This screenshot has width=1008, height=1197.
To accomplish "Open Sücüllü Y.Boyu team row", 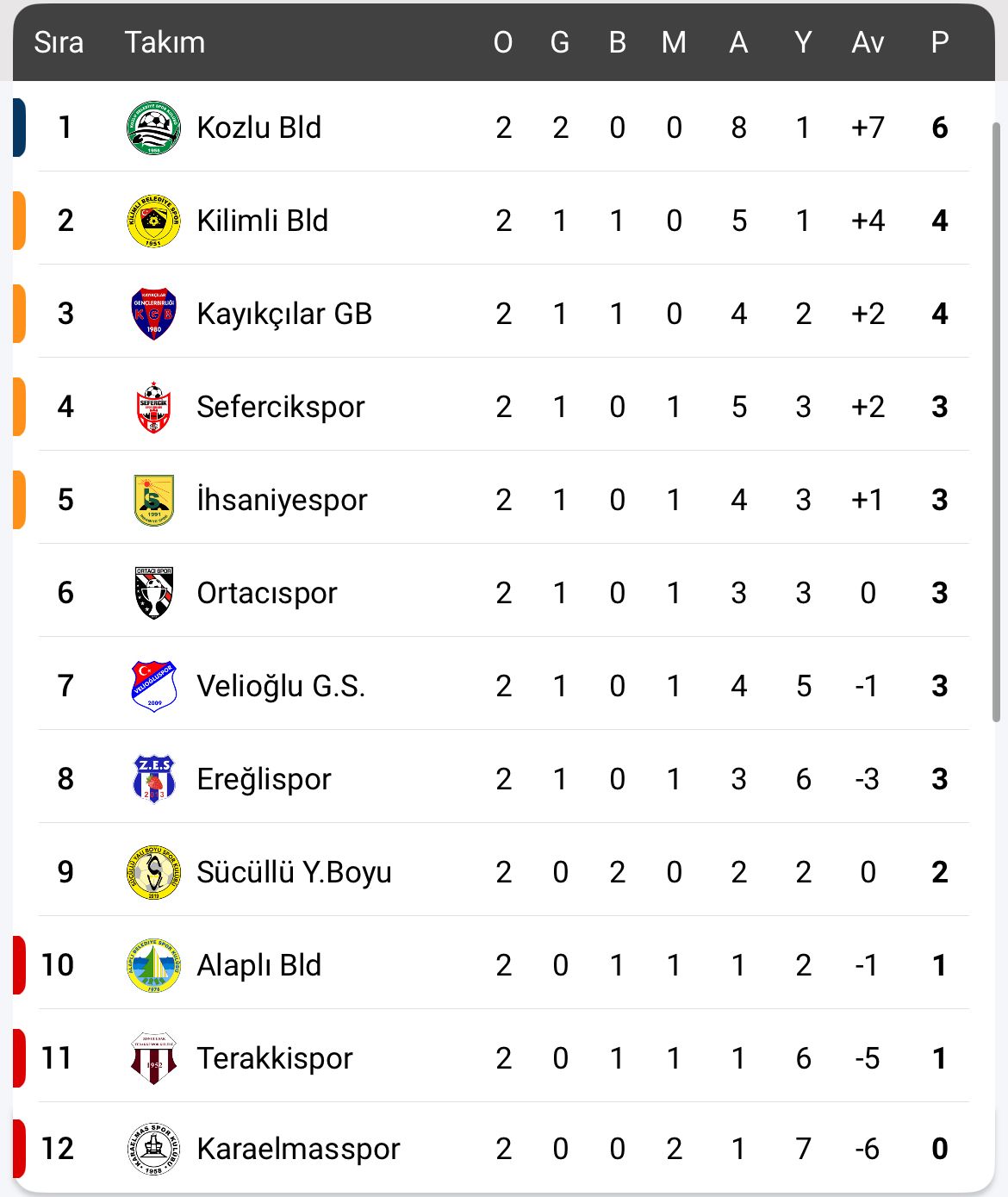I will pyautogui.click(x=294, y=872).
